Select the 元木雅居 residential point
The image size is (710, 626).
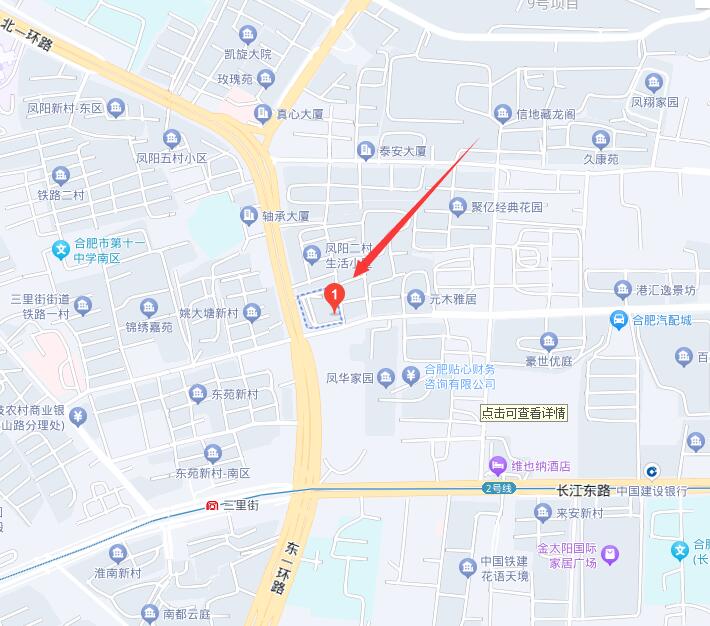pyautogui.click(x=416, y=298)
